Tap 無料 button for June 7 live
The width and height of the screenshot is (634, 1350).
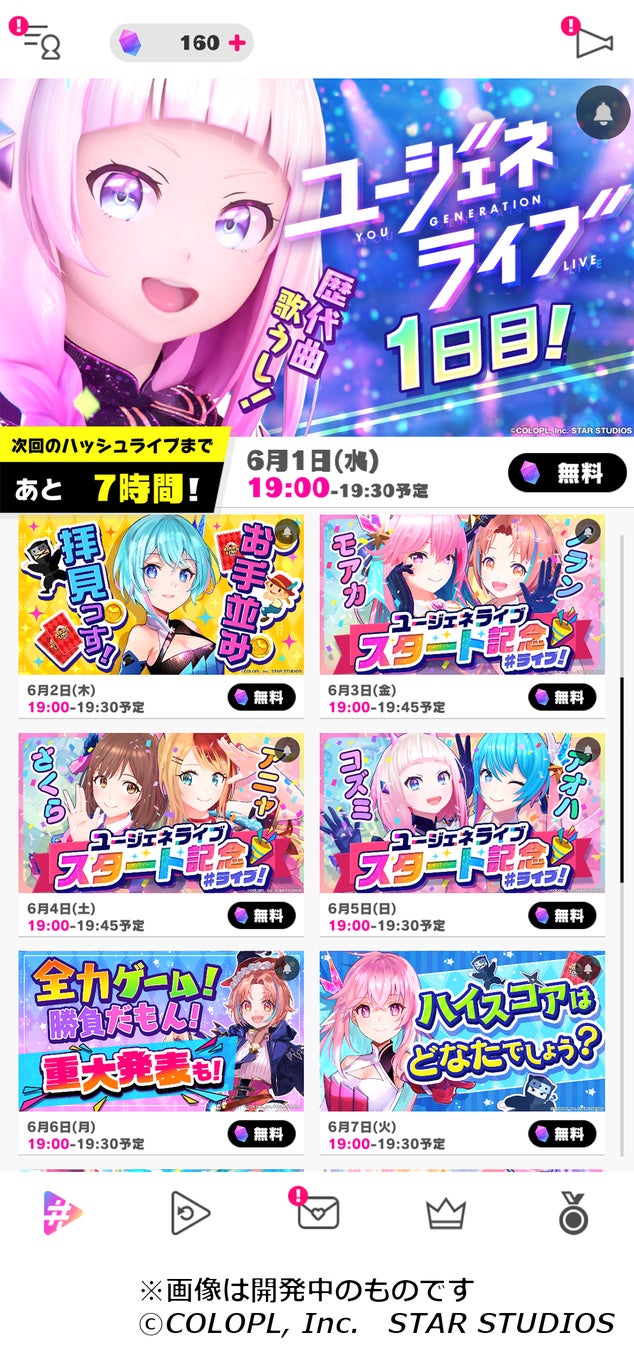562,1133
